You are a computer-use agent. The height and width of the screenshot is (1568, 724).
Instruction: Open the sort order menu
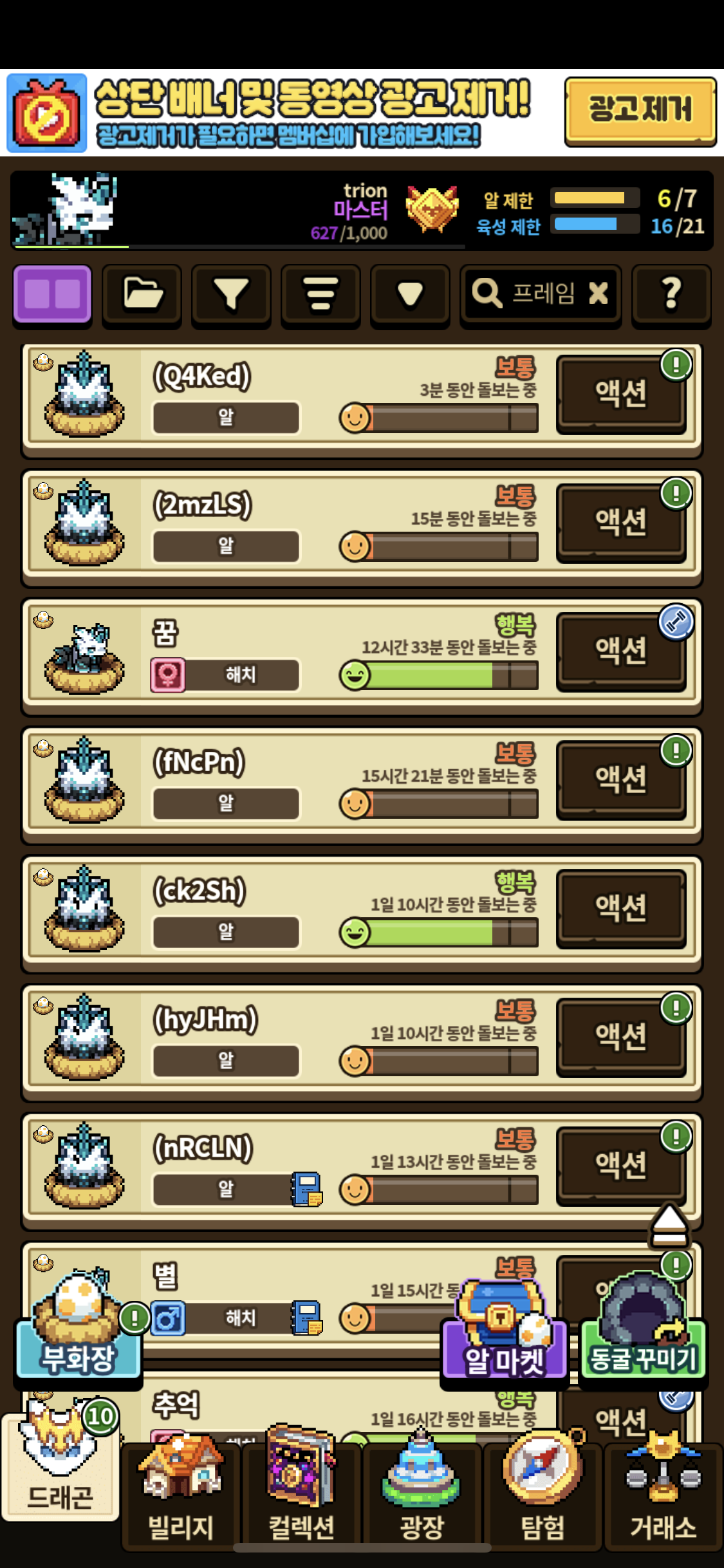[320, 294]
